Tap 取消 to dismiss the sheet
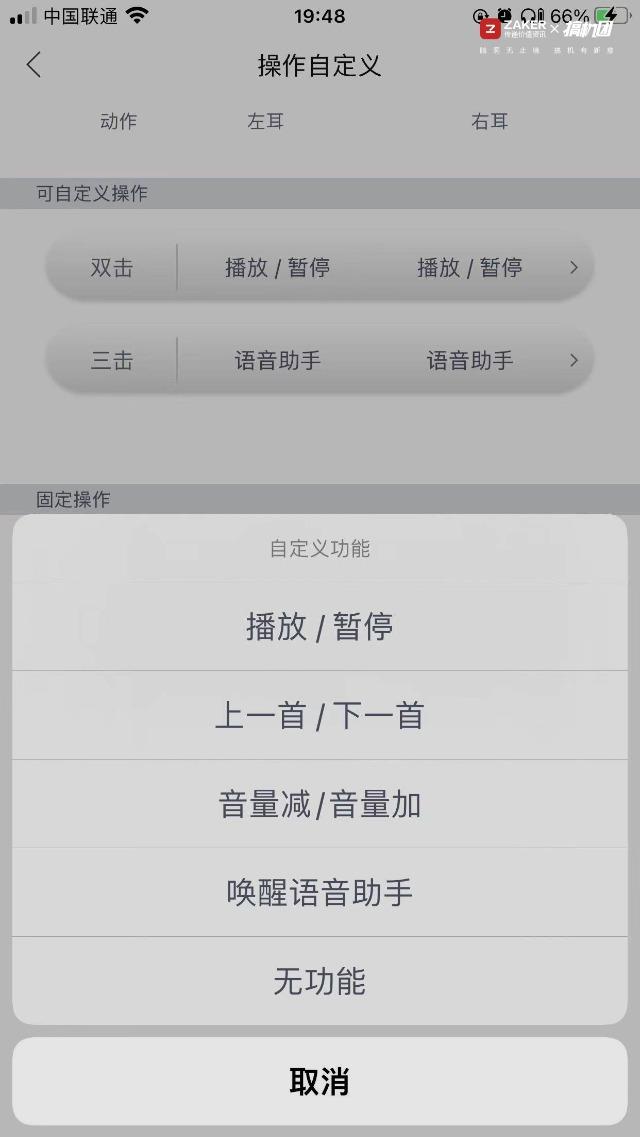 [x=320, y=1082]
